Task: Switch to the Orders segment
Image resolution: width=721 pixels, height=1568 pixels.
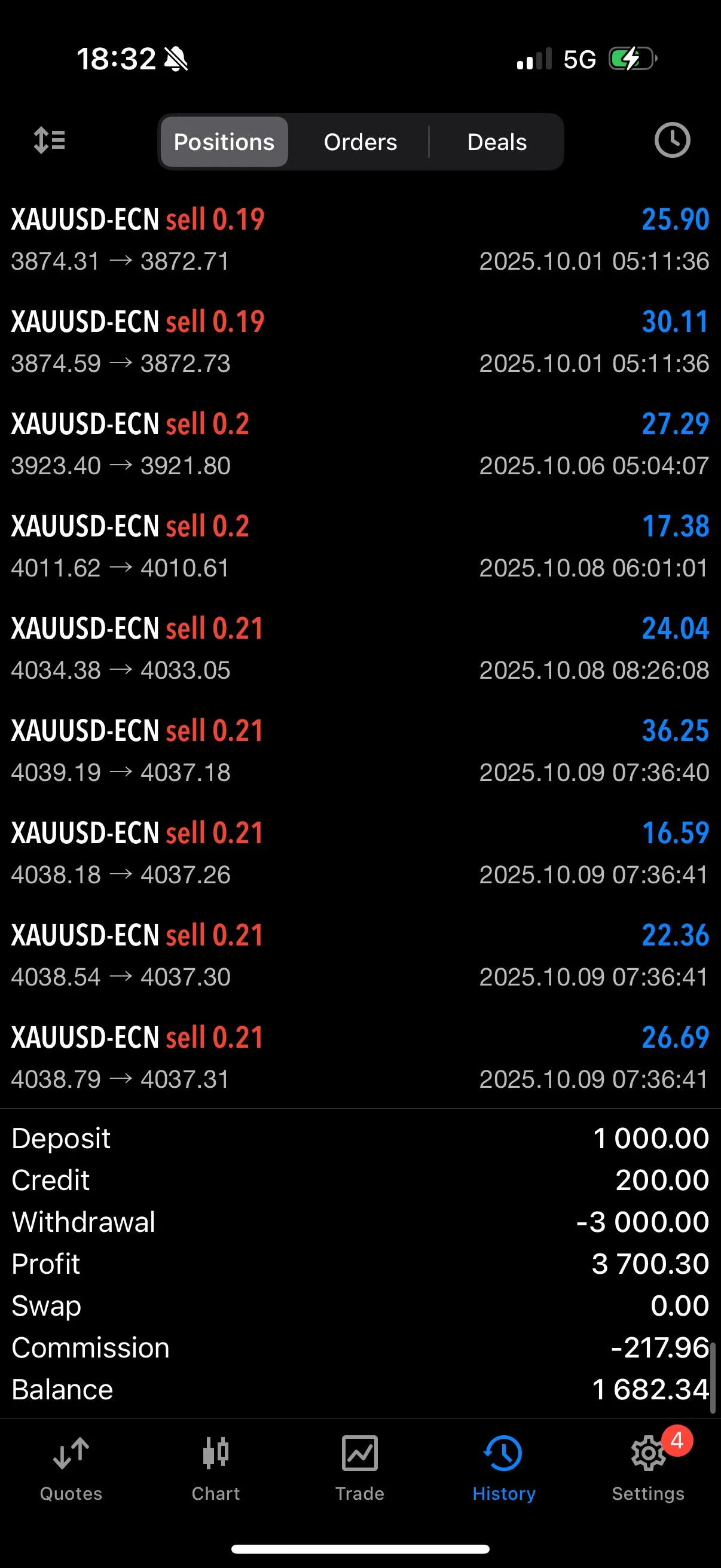Action: pyautogui.click(x=360, y=142)
